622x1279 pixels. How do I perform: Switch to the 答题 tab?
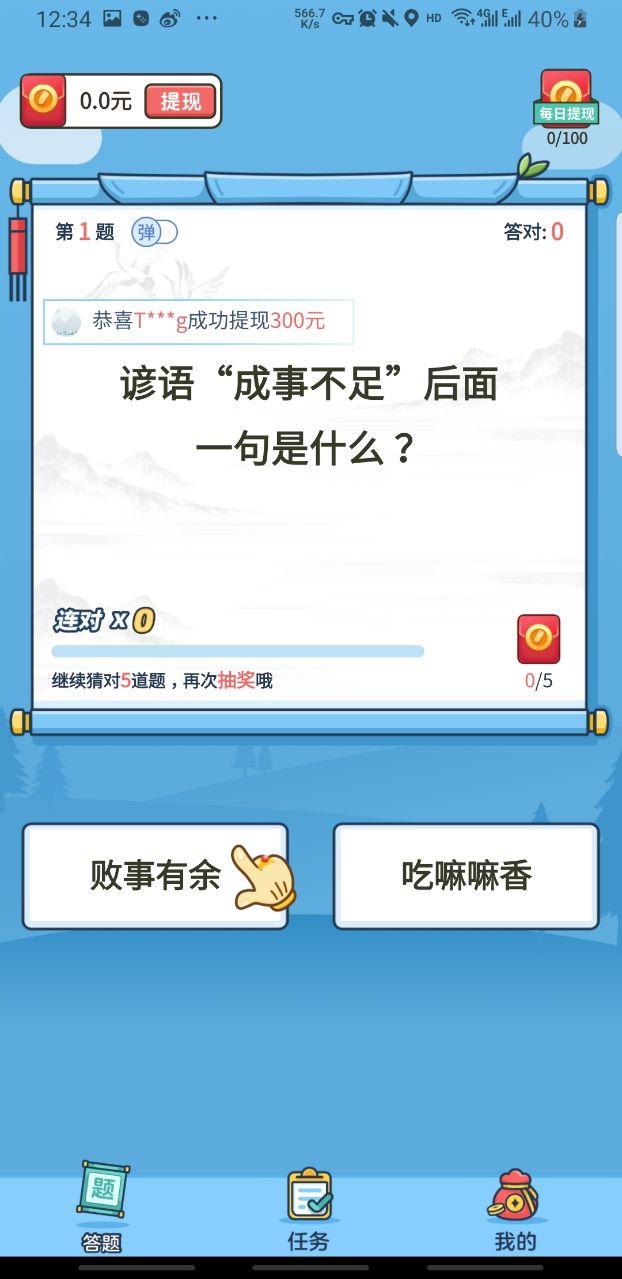(102, 1208)
